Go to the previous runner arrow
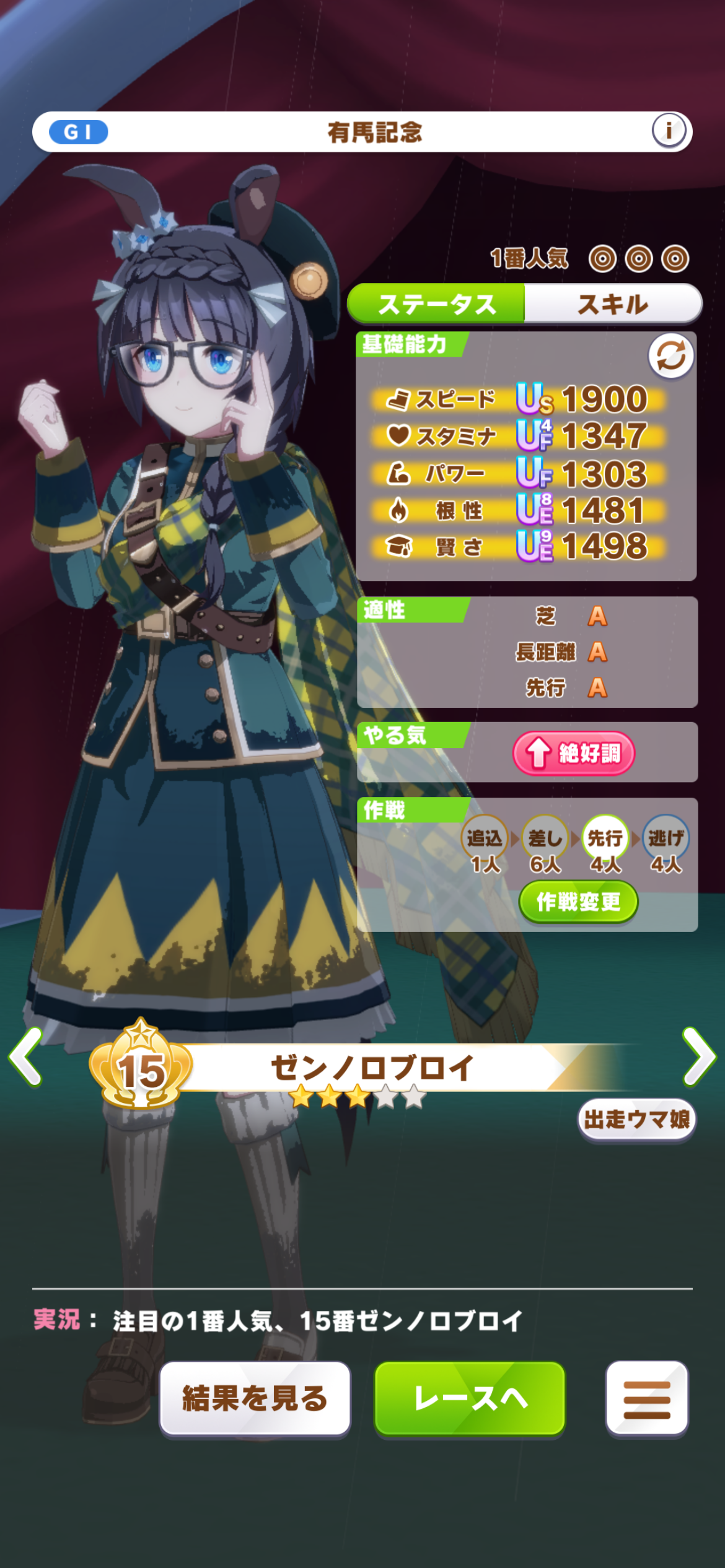Screen dimensions: 725x1568 click(x=26, y=1056)
